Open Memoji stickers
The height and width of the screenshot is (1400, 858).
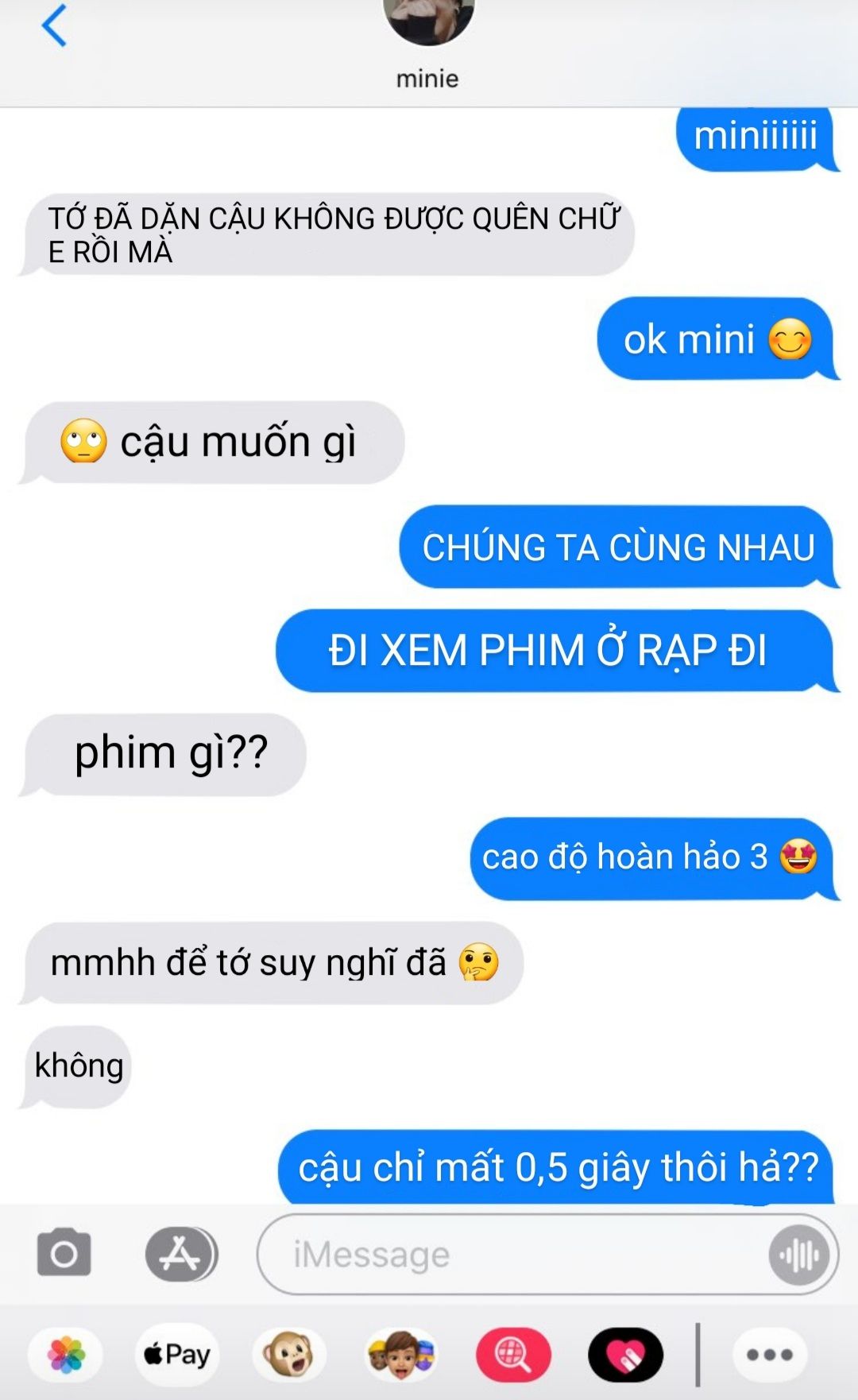[x=401, y=1355]
